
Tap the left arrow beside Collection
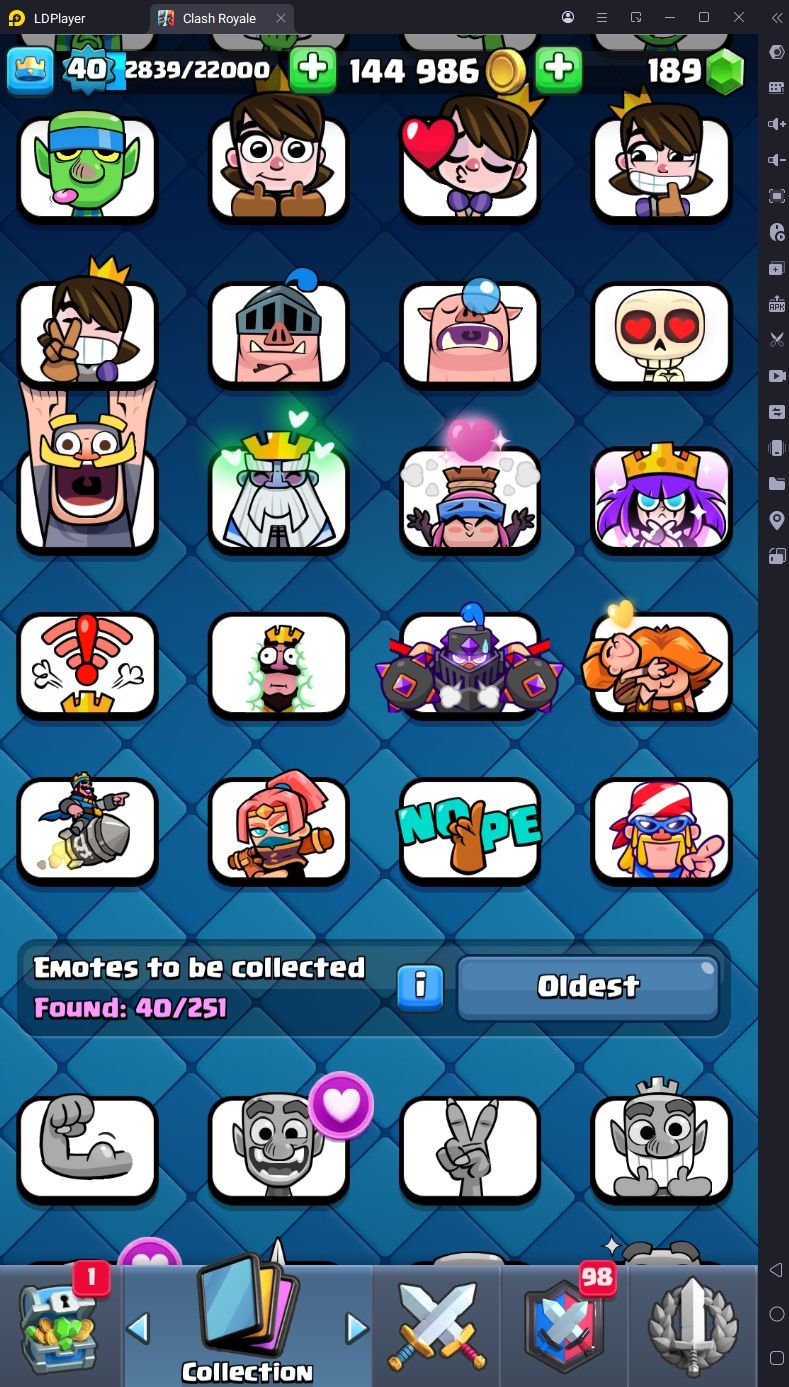(x=139, y=1328)
